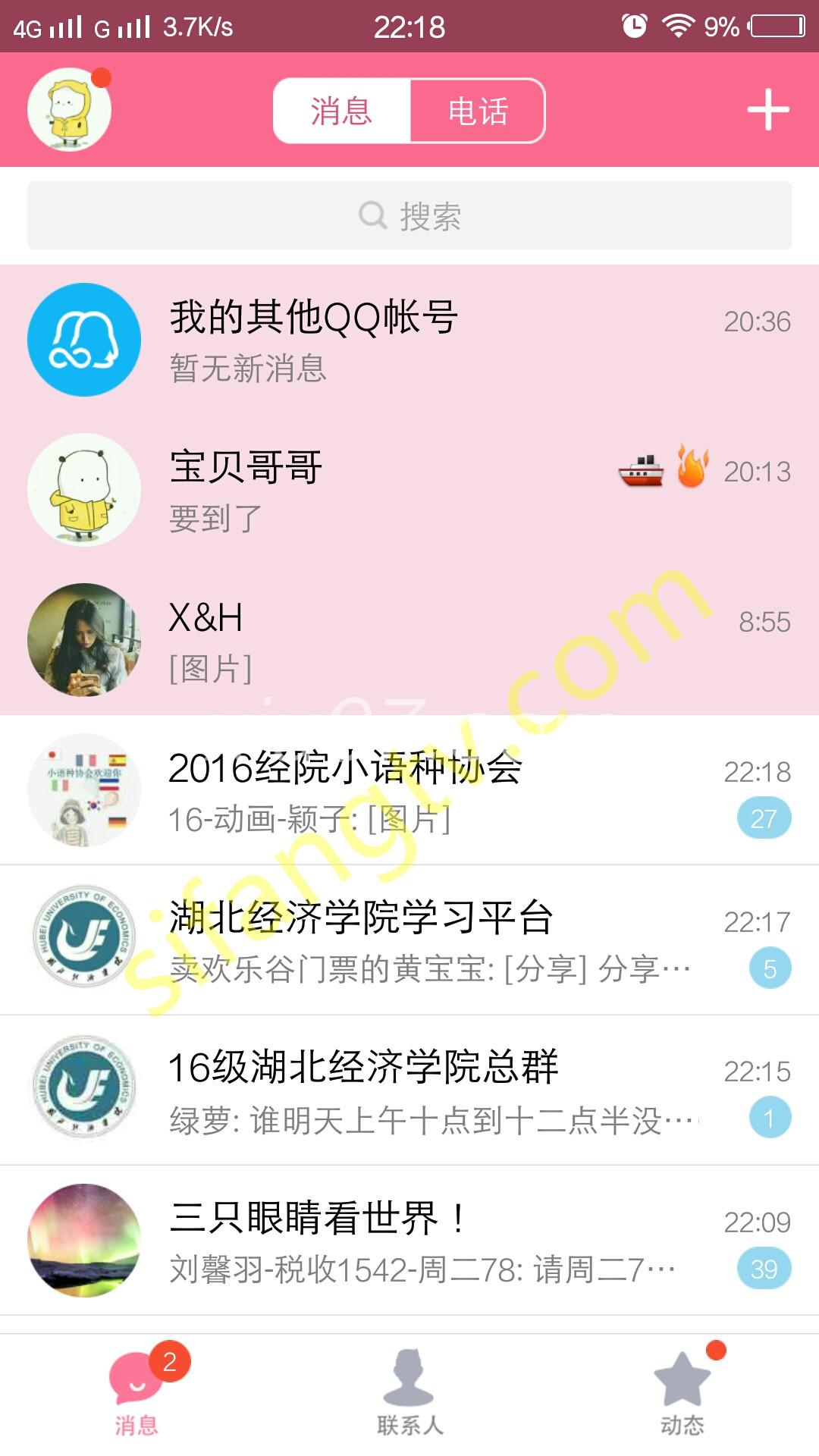Open the 2016经院小语种协会 group chat
Image resolution: width=819 pixels, height=1456 pixels.
409,790
